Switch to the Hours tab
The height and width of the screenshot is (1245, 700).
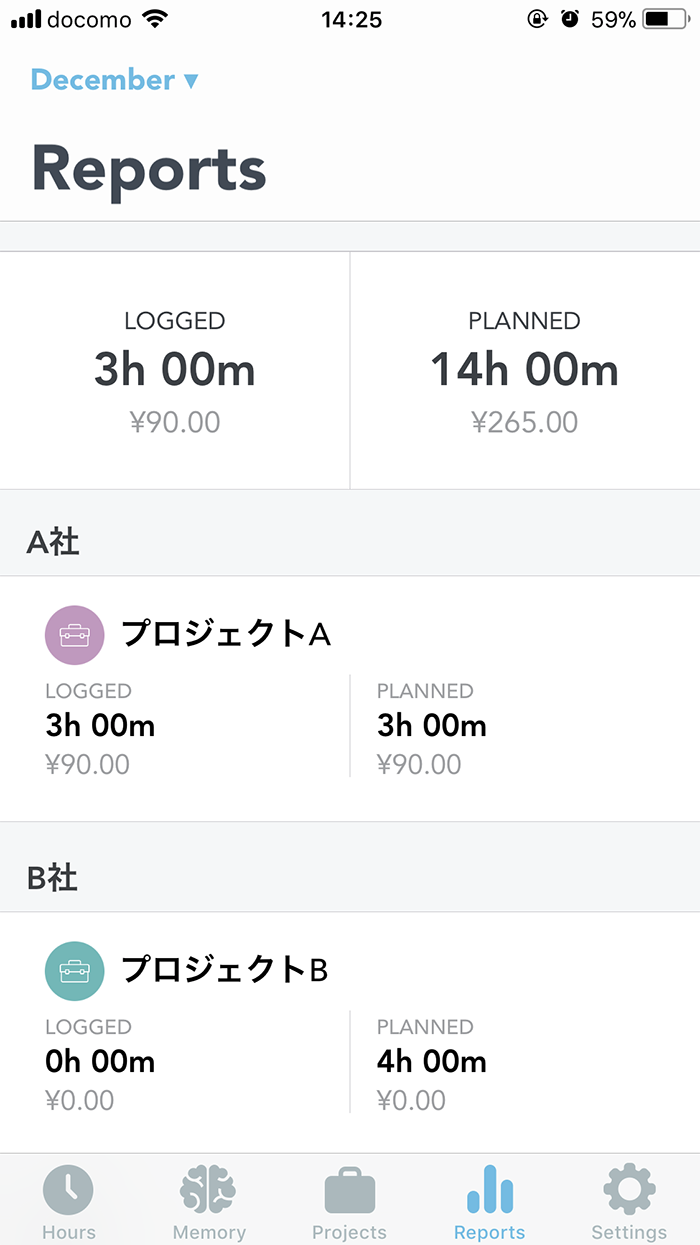pyautogui.click(x=69, y=1202)
